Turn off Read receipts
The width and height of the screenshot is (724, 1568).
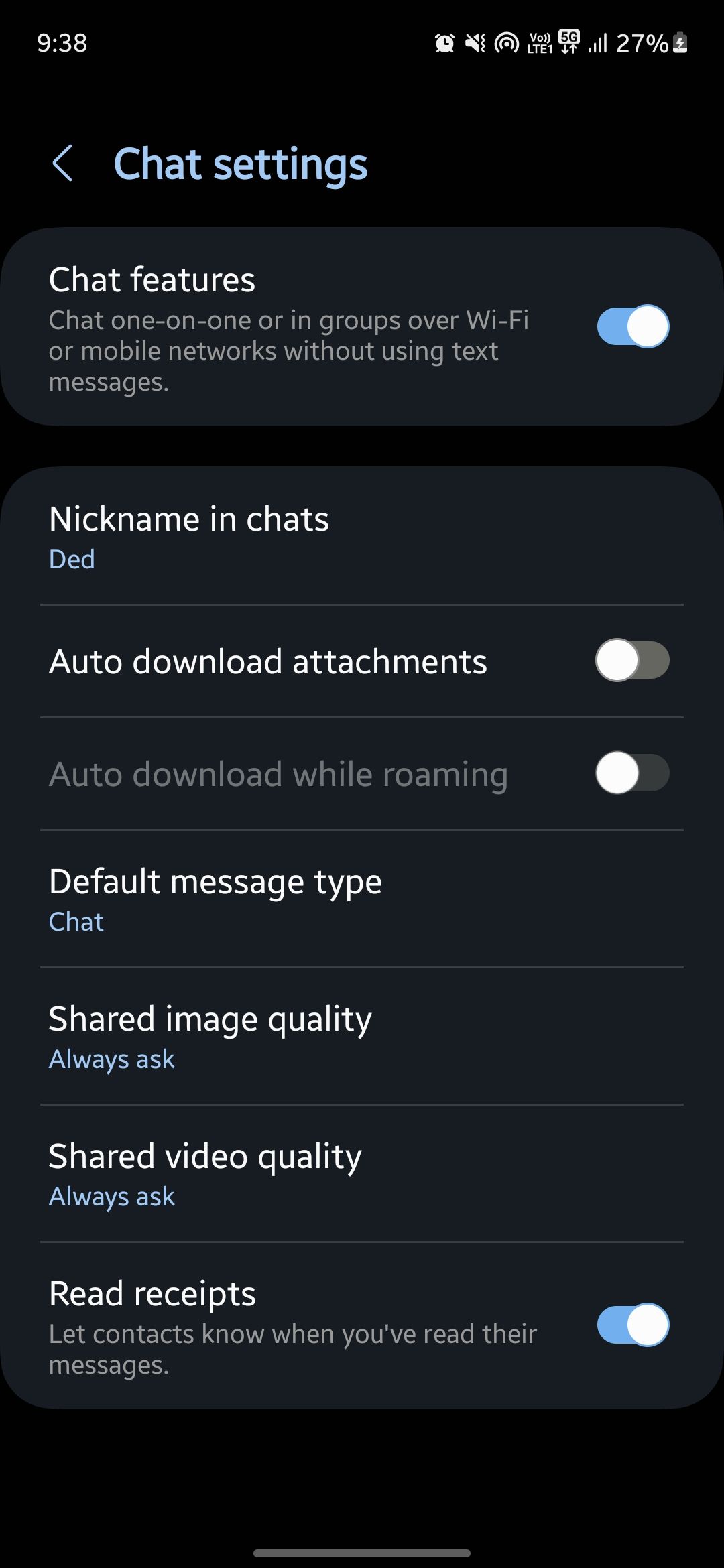point(633,1325)
